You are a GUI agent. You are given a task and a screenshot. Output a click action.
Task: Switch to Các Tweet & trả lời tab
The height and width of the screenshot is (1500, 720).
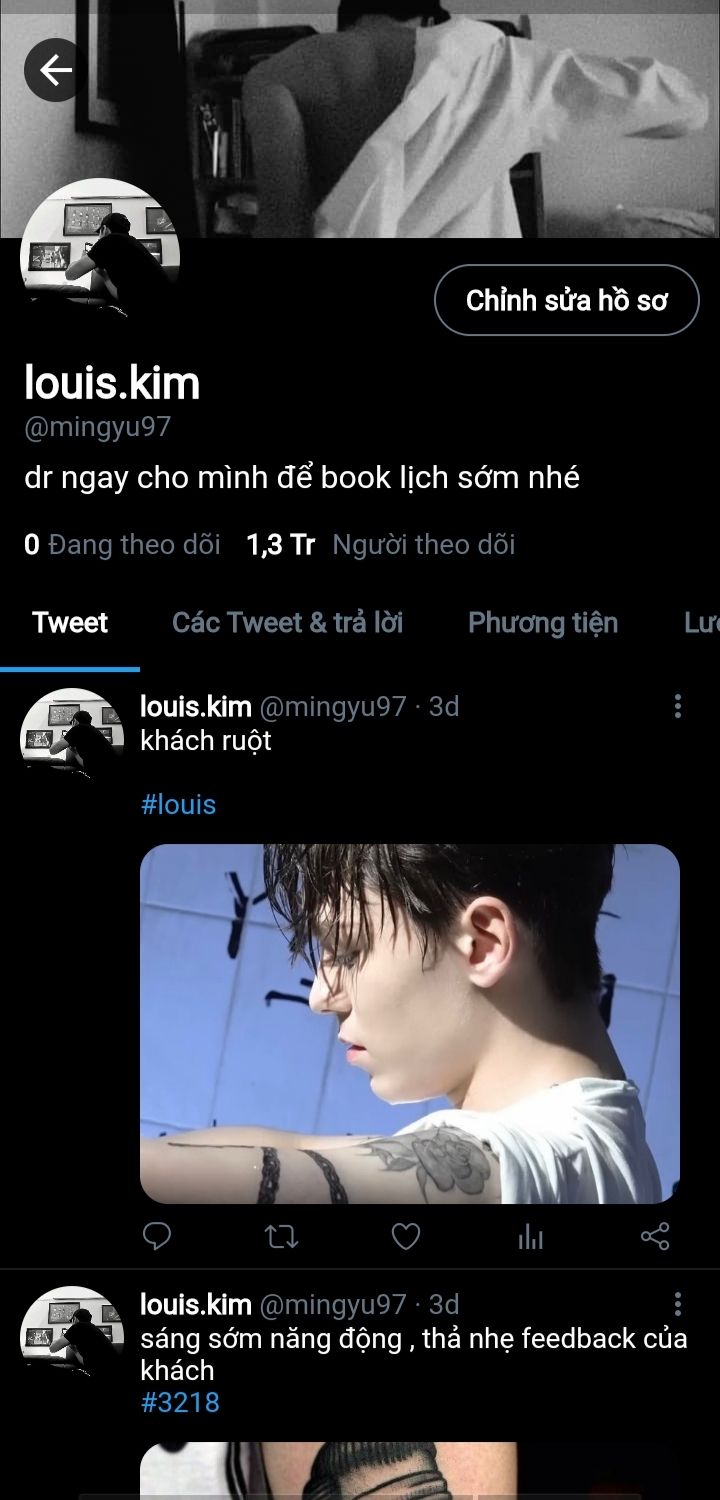point(288,623)
